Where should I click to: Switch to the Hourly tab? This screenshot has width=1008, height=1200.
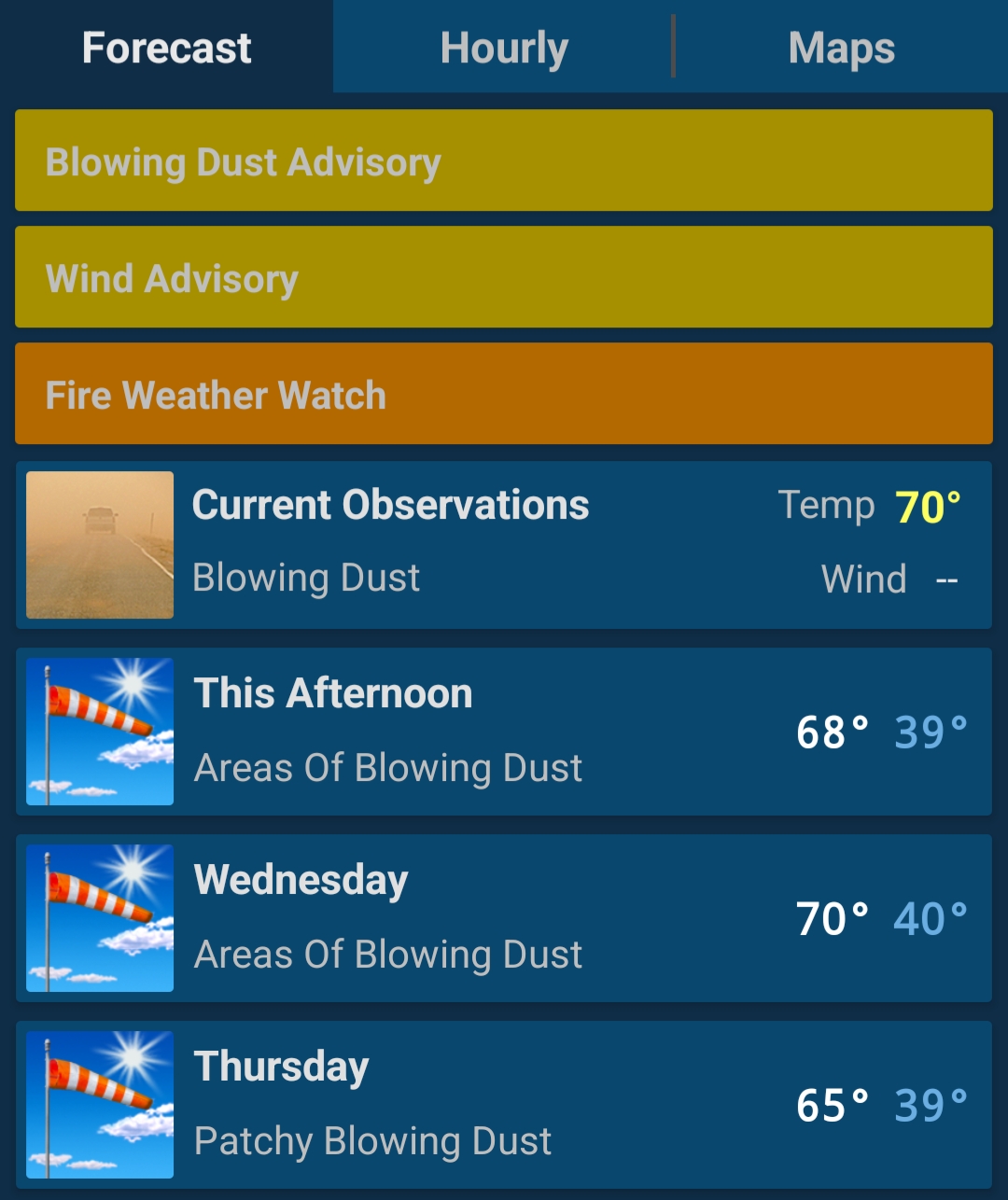[x=504, y=48]
